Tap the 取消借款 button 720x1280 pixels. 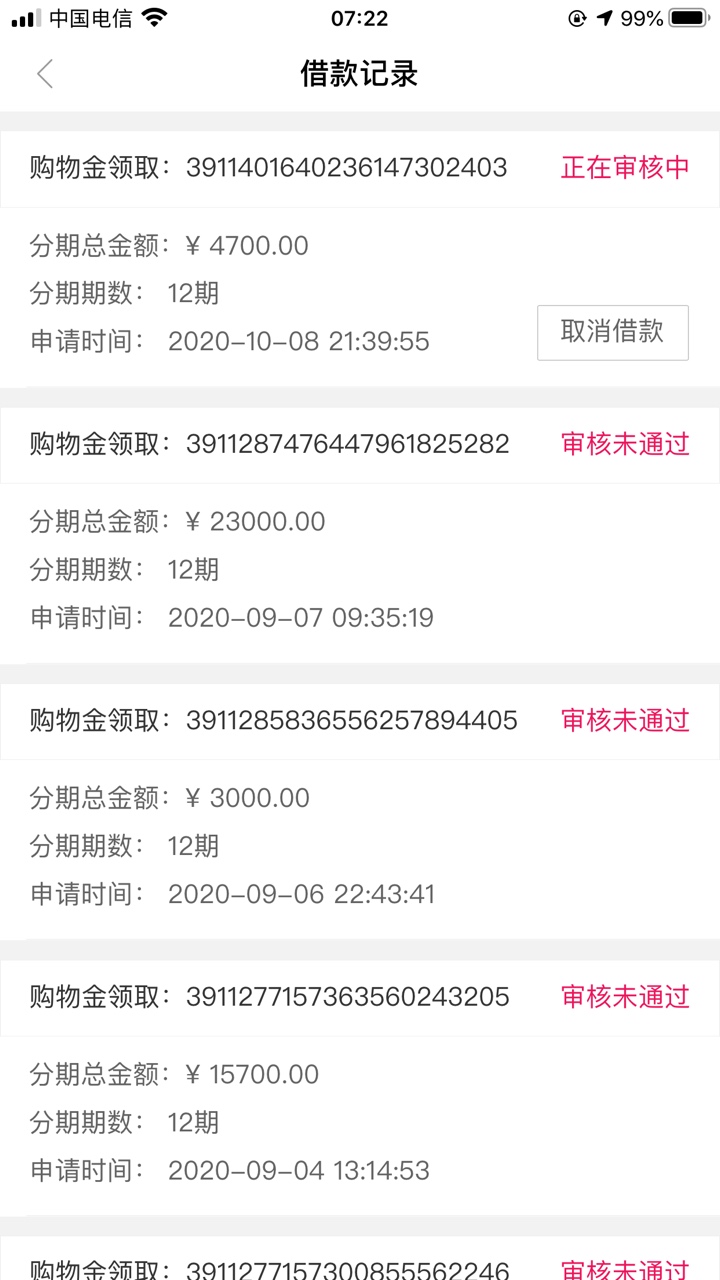612,332
